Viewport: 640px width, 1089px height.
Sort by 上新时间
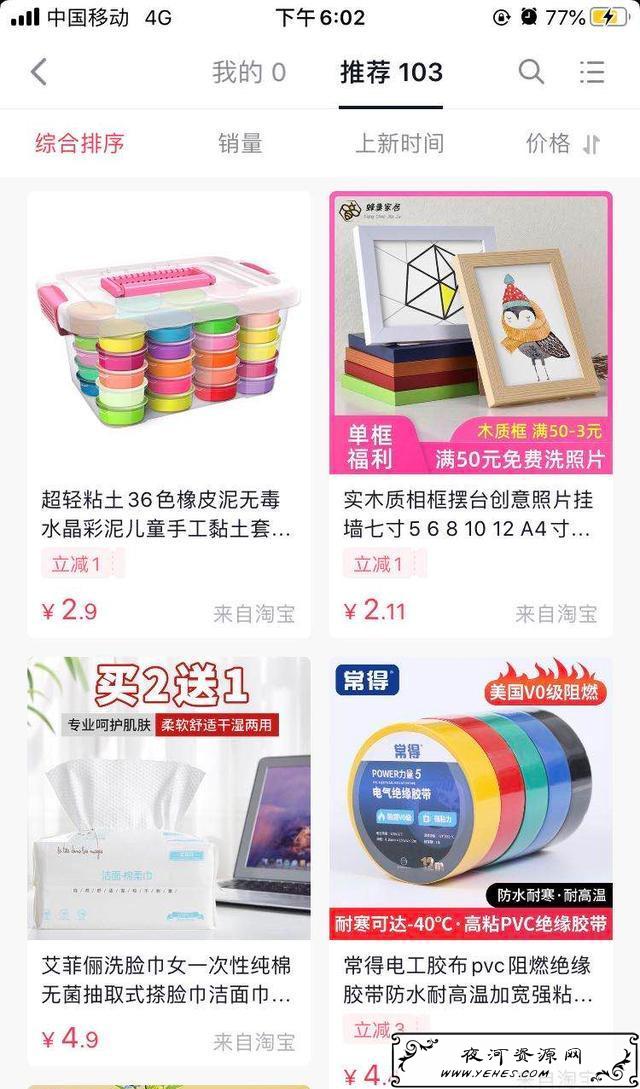(x=399, y=144)
